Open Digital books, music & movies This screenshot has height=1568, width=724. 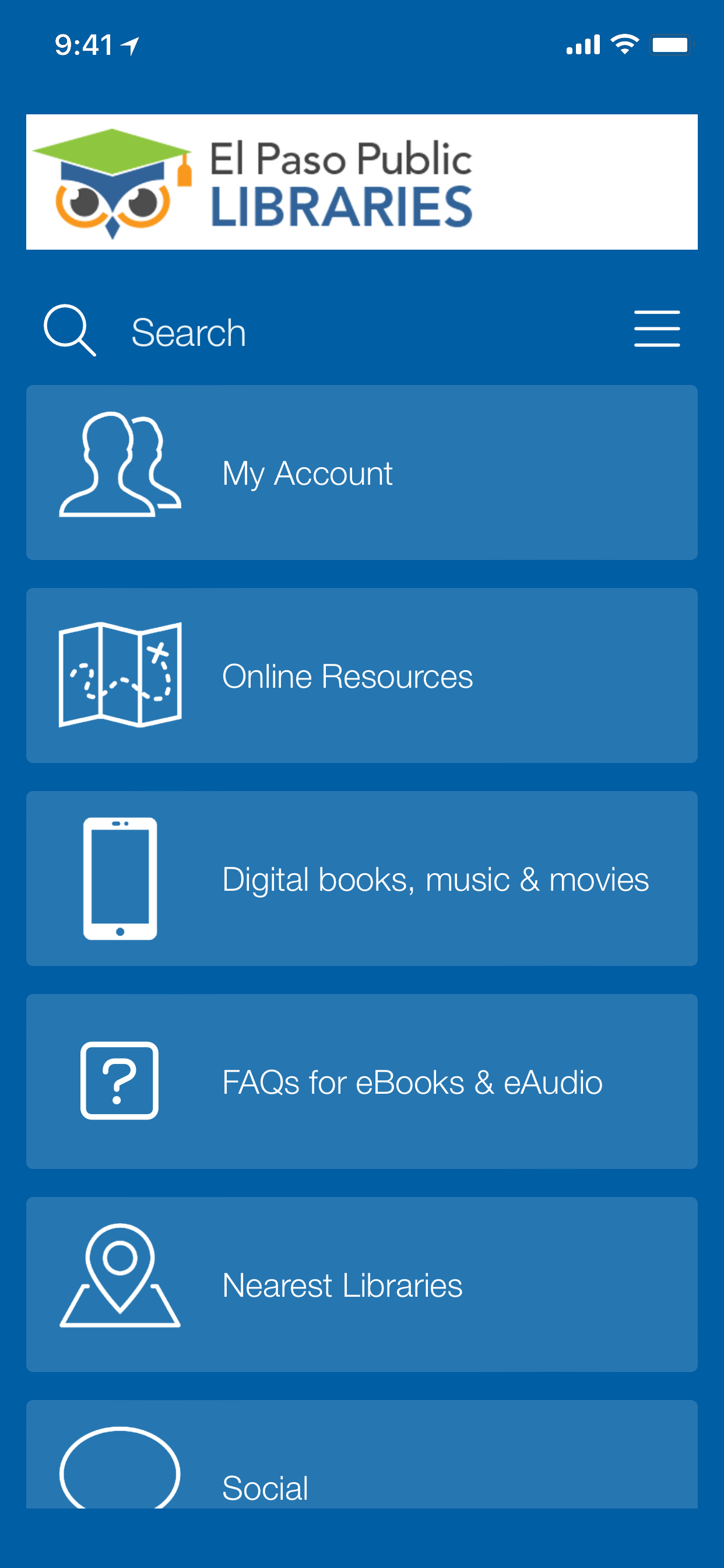click(361, 878)
